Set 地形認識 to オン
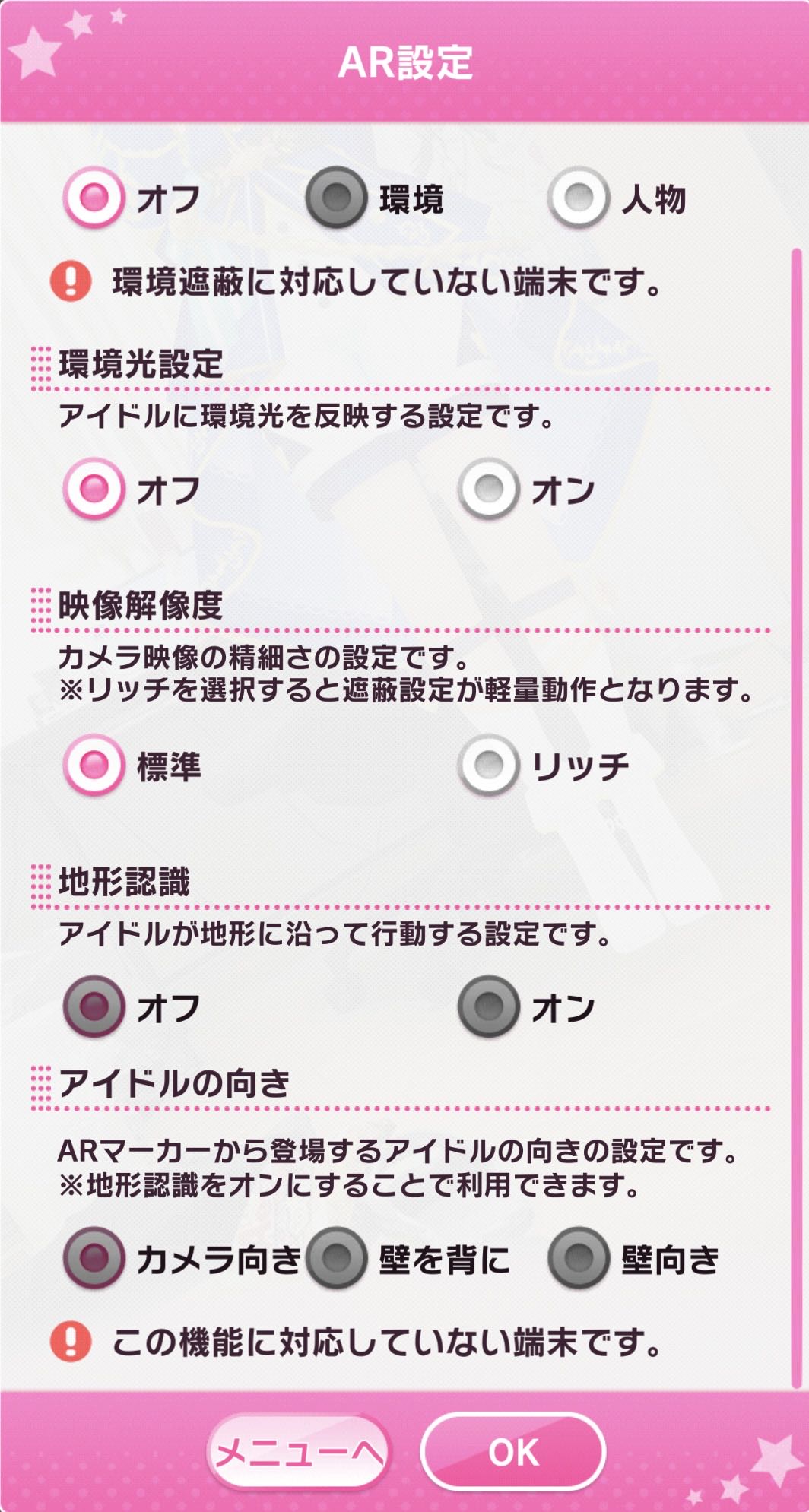The width and height of the screenshot is (809, 1512). pos(489,1007)
